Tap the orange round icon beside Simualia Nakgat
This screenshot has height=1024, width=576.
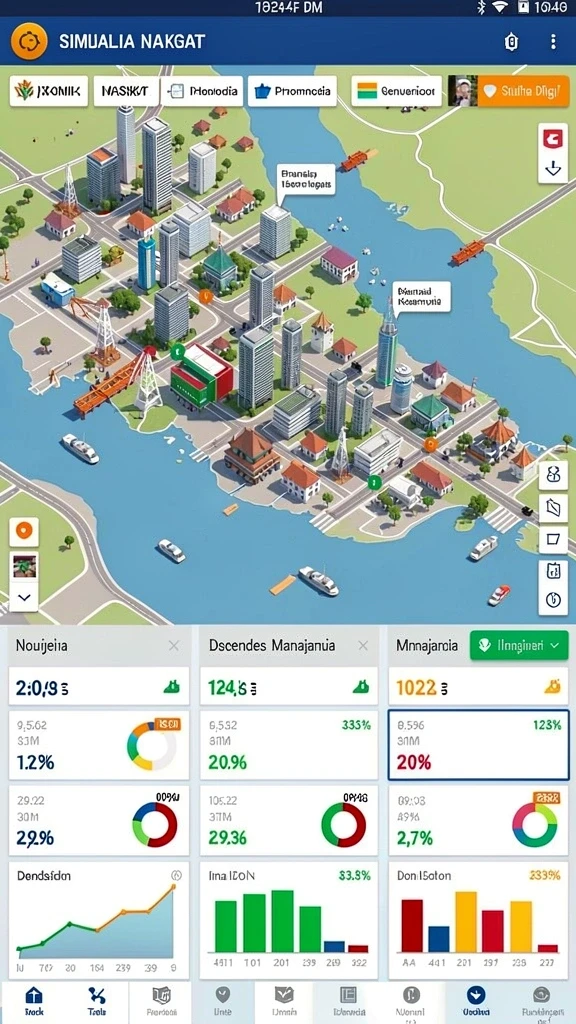pyautogui.click(x=29, y=42)
